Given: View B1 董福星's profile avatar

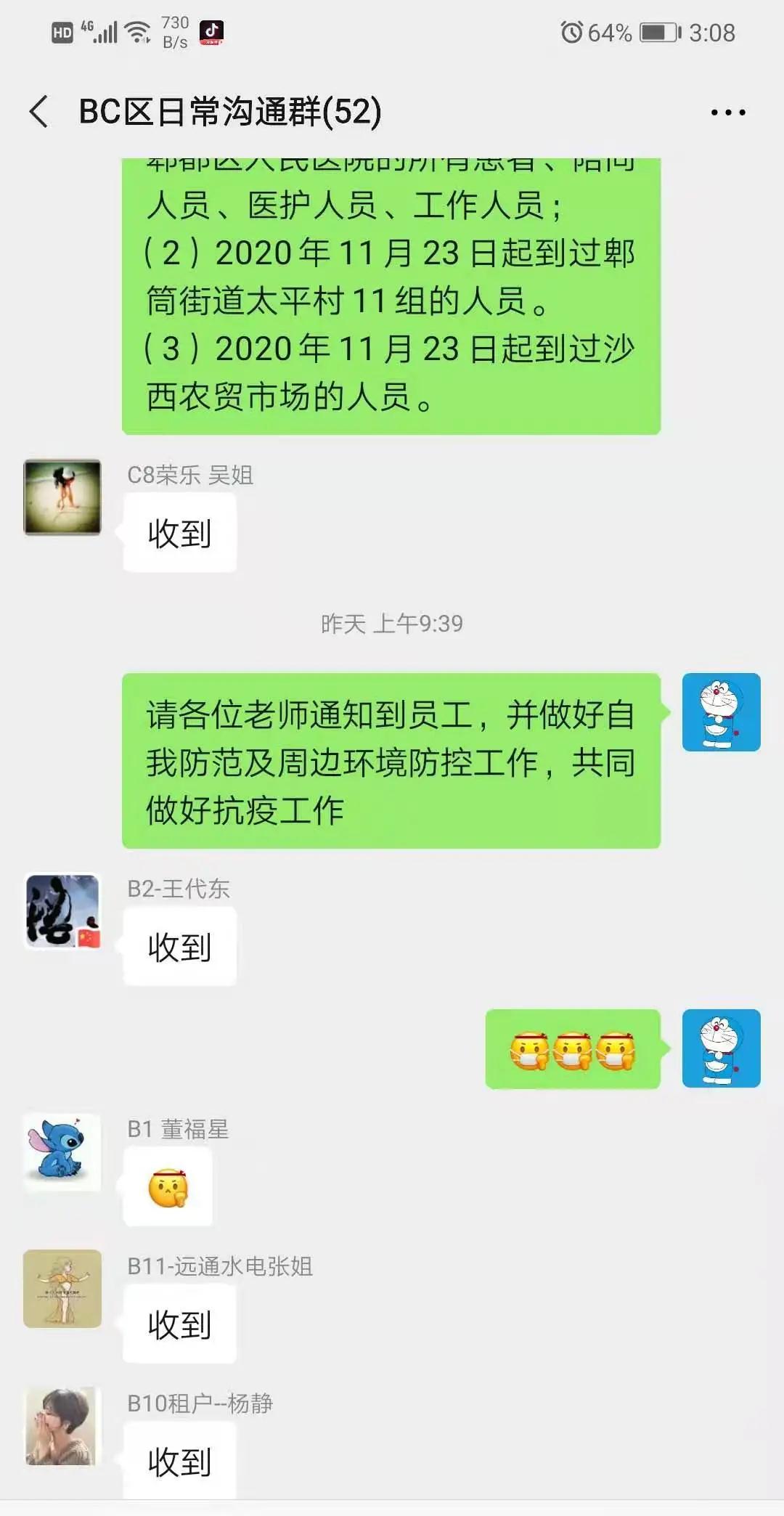Looking at the screenshot, I should [62, 1152].
